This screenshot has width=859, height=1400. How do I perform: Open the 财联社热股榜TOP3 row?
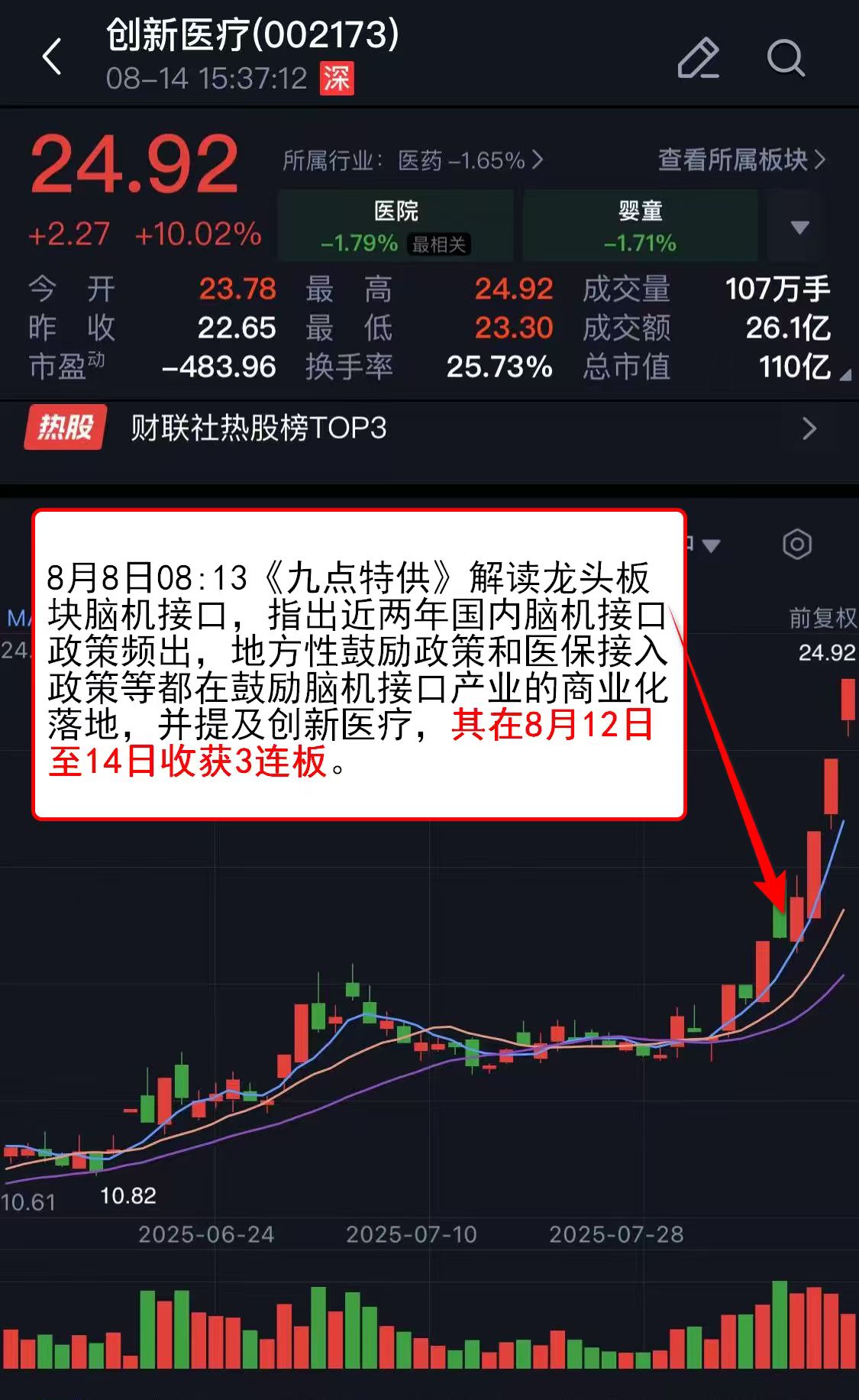click(x=429, y=428)
